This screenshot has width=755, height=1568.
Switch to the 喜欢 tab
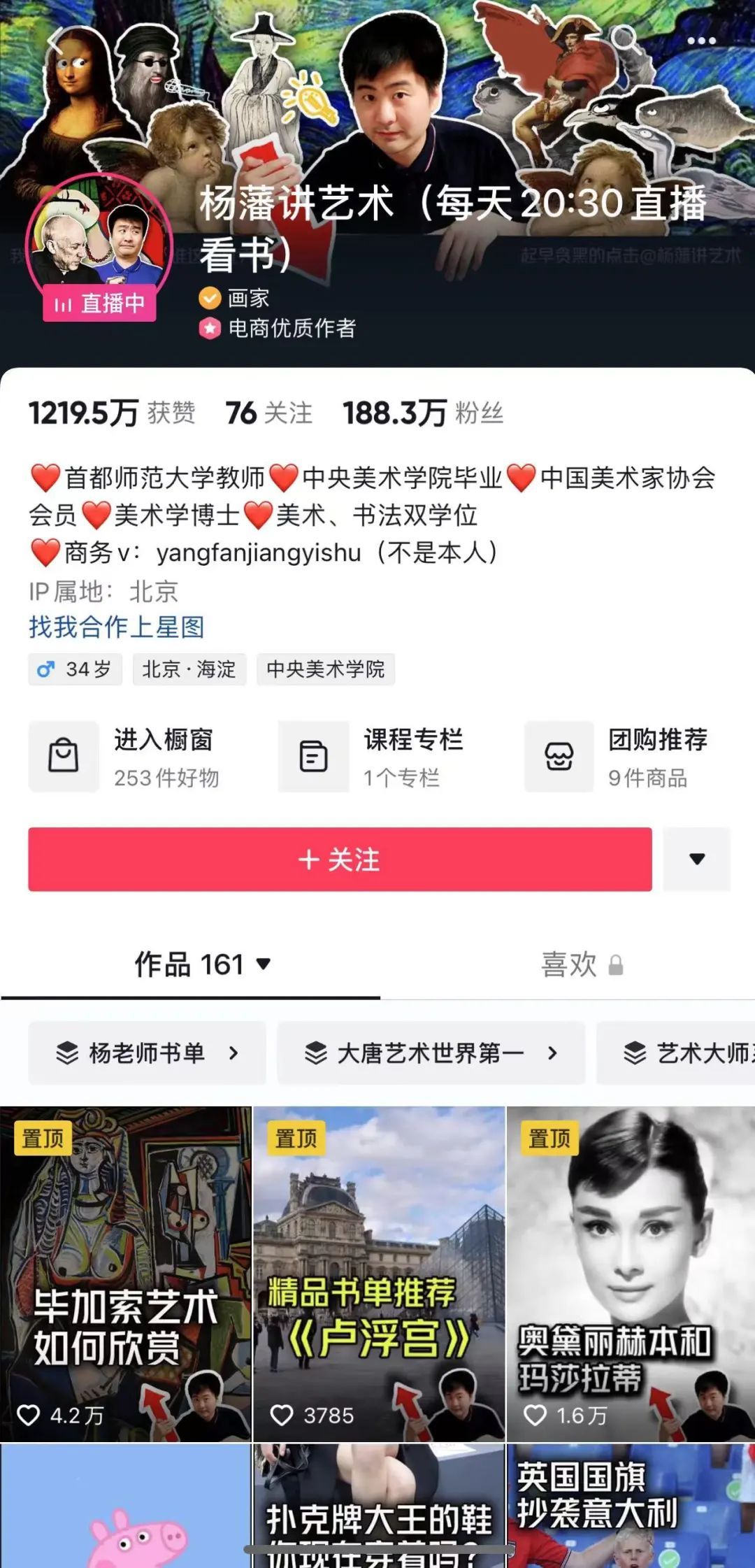tap(580, 965)
